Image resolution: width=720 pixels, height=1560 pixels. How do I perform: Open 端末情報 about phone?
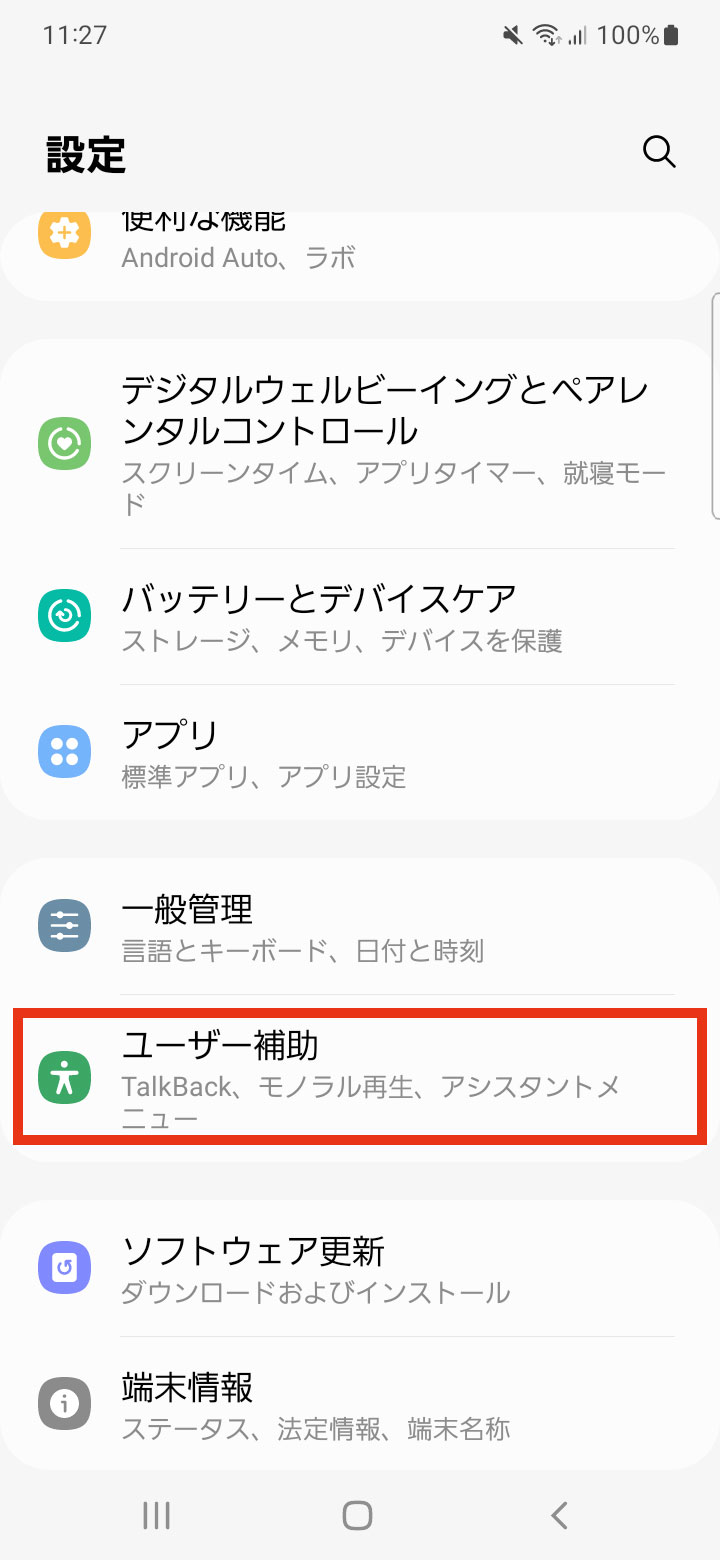[x=360, y=1404]
